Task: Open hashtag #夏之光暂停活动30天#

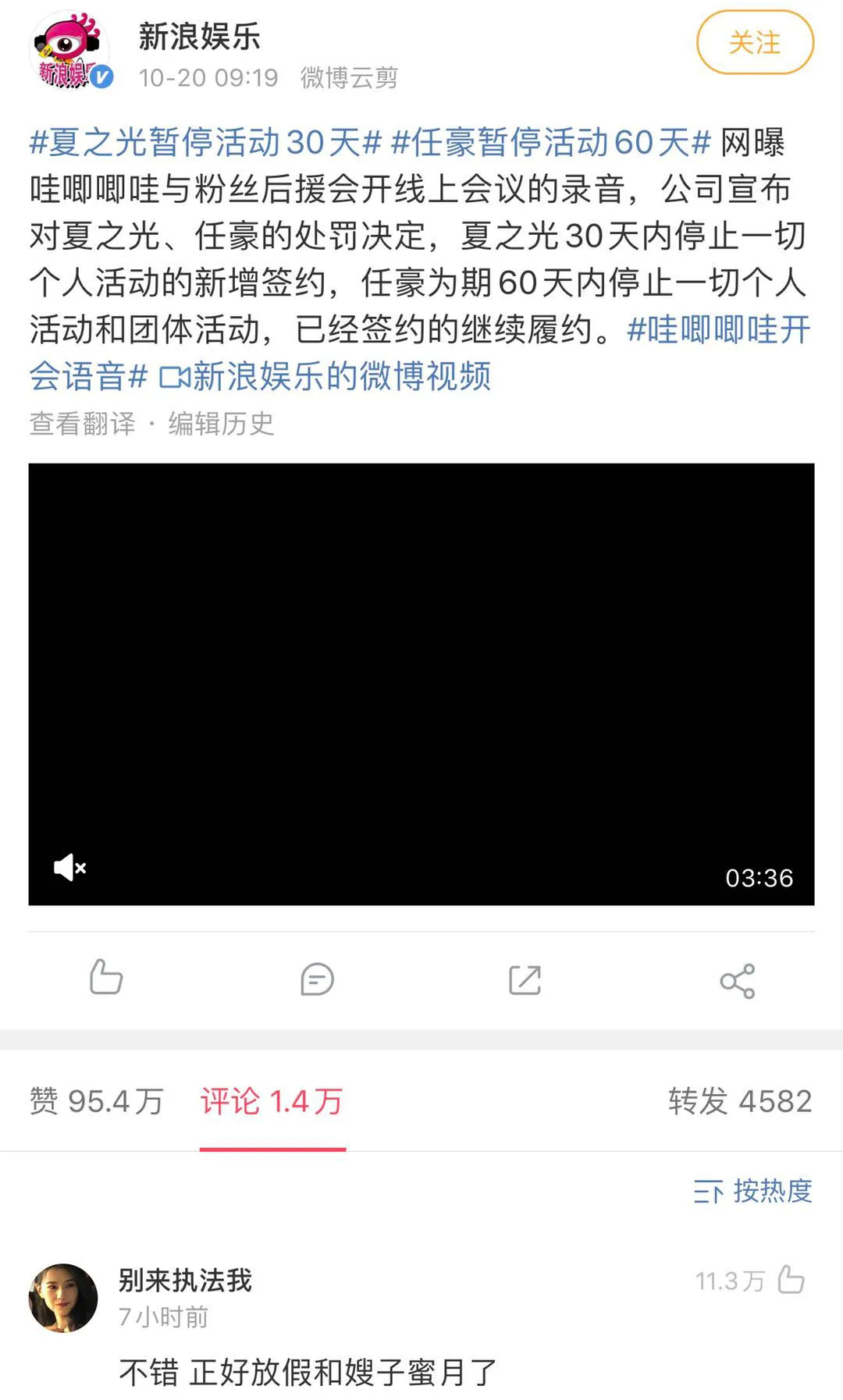Action: (205, 143)
